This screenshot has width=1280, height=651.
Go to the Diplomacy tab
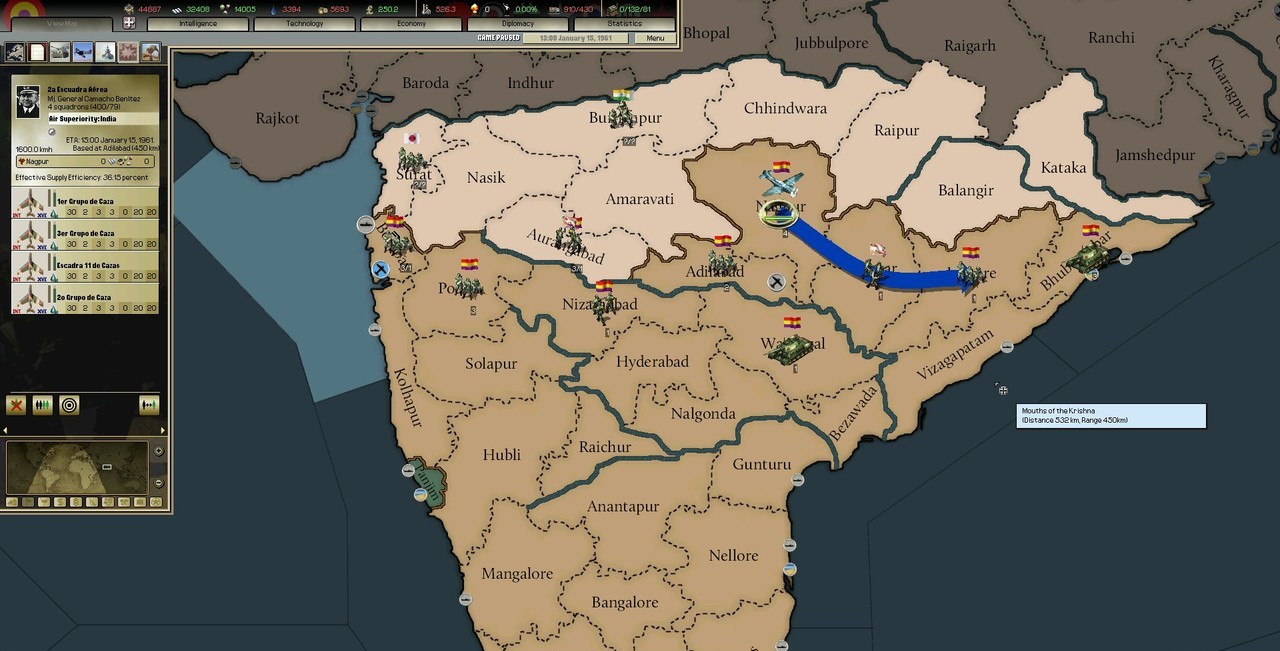[x=518, y=24]
